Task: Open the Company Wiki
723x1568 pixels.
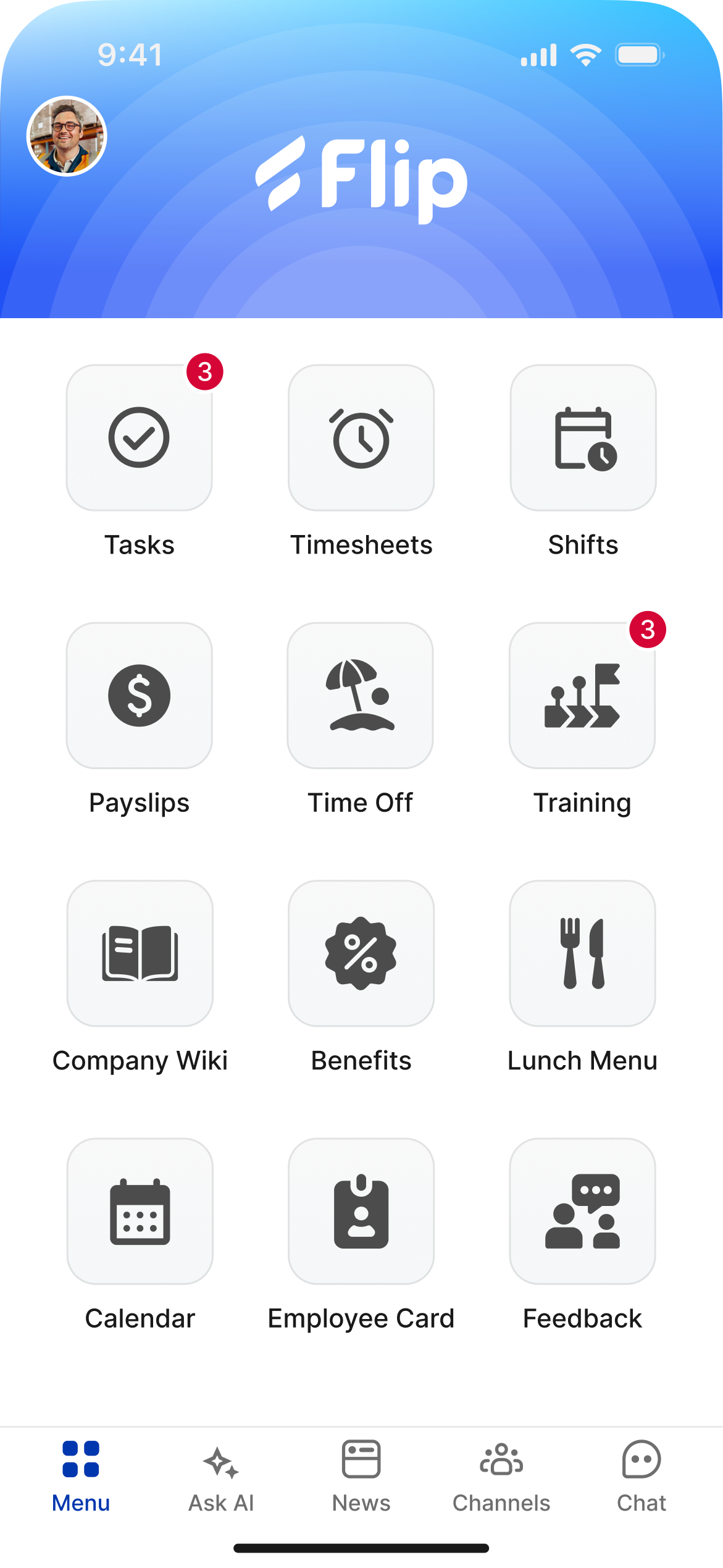Action: coord(140,953)
